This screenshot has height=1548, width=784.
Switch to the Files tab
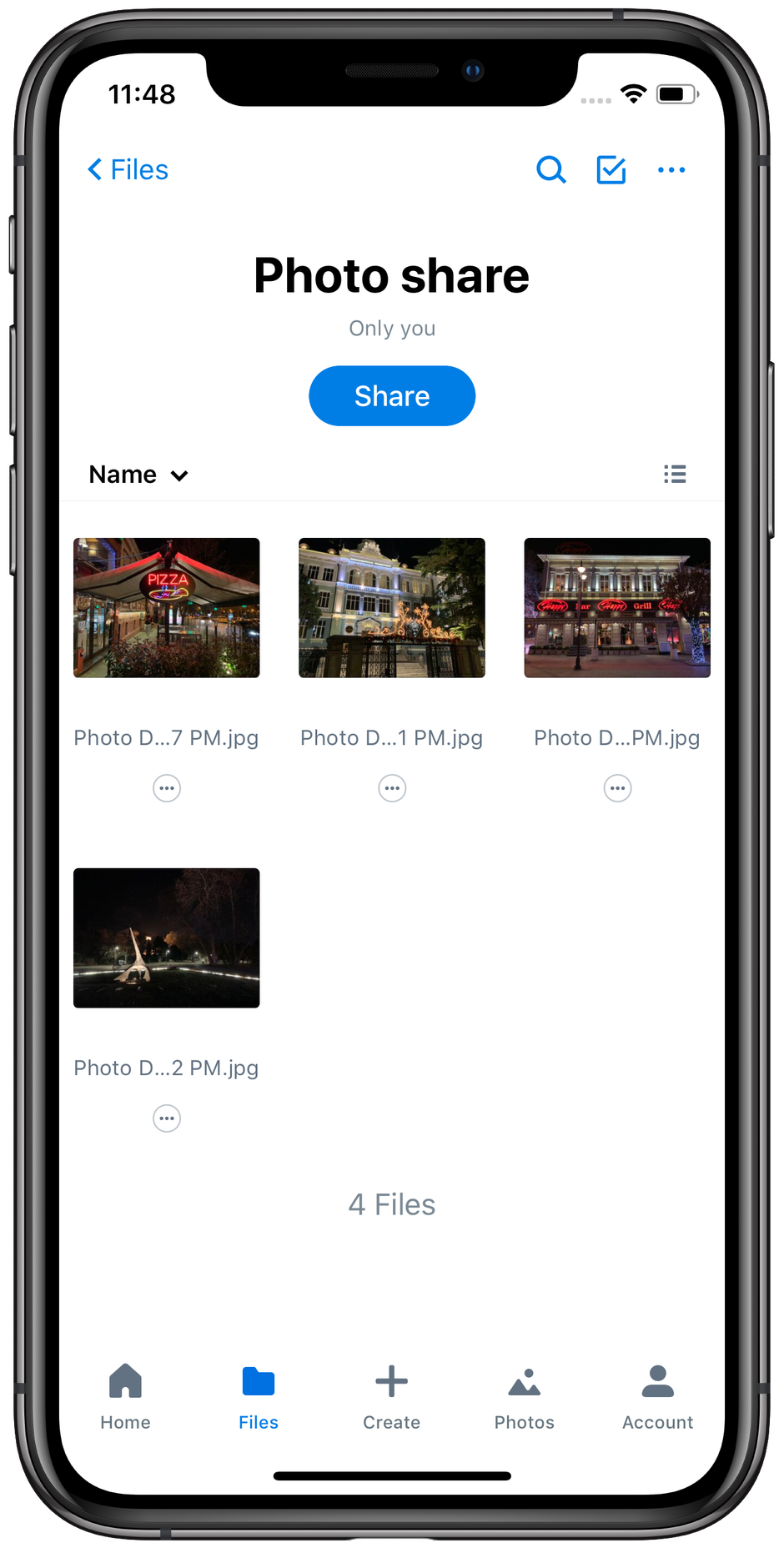pos(258,1397)
